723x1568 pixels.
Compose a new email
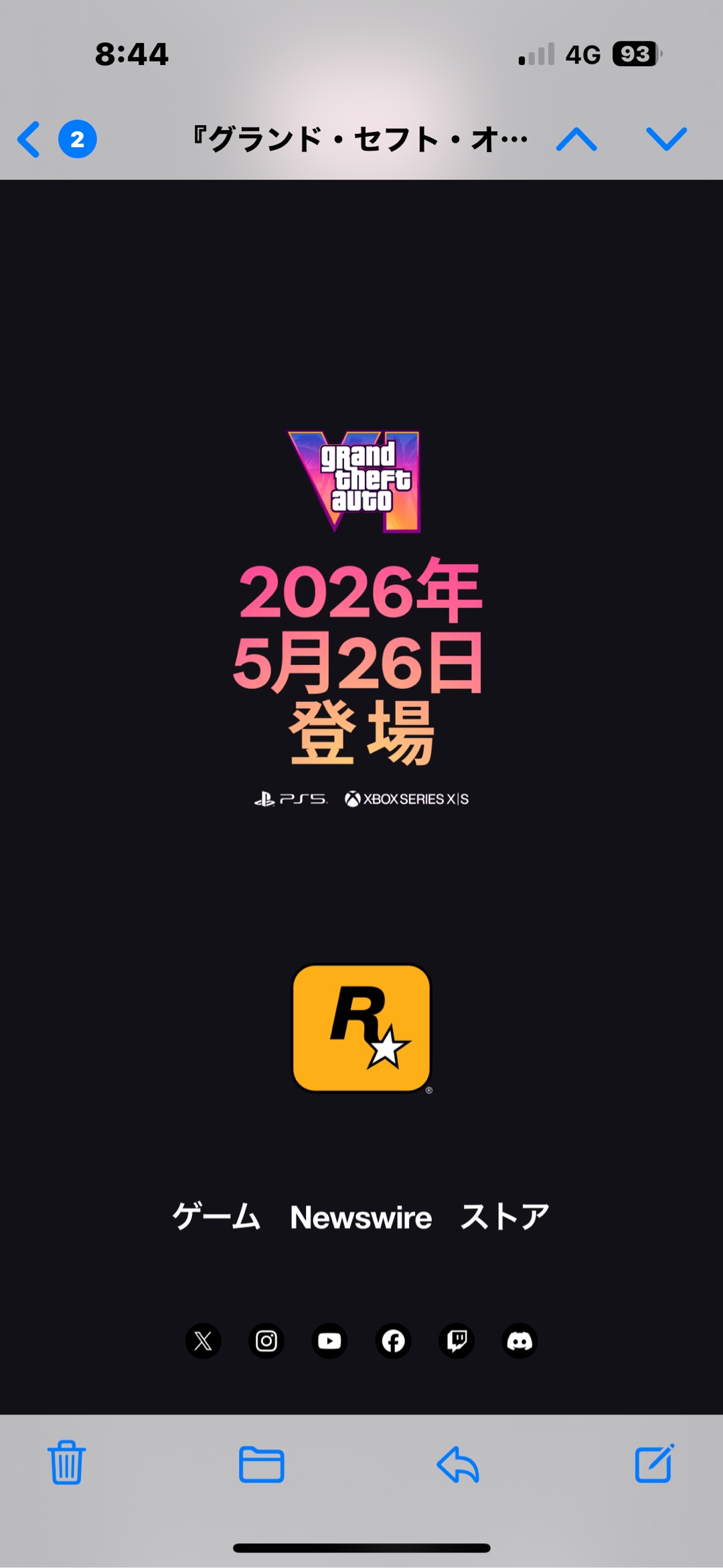click(x=654, y=1463)
